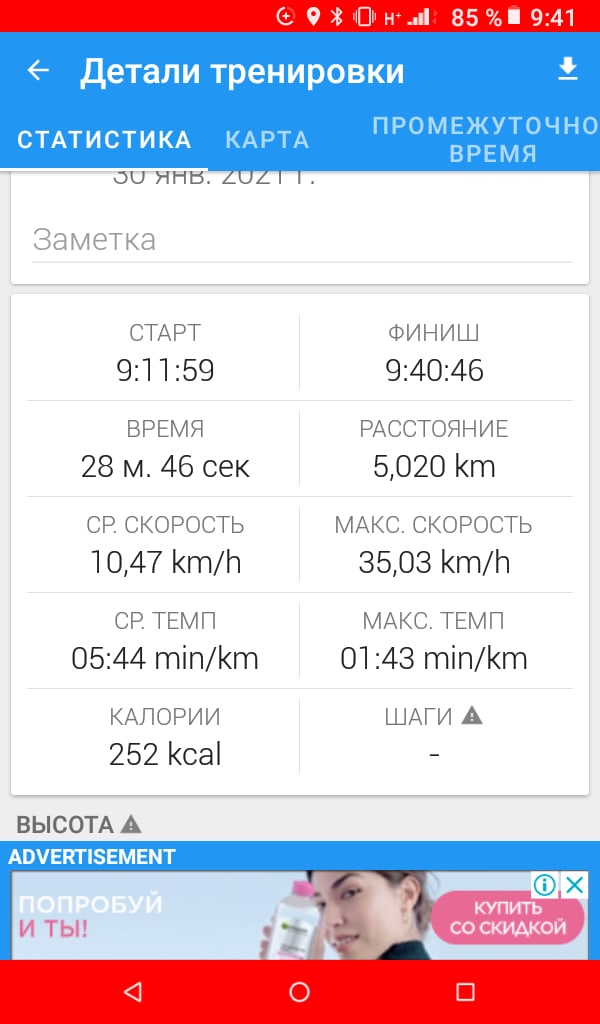Select the СТАТИСТИКА tab
The width and height of the screenshot is (600, 1024).
click(x=104, y=139)
